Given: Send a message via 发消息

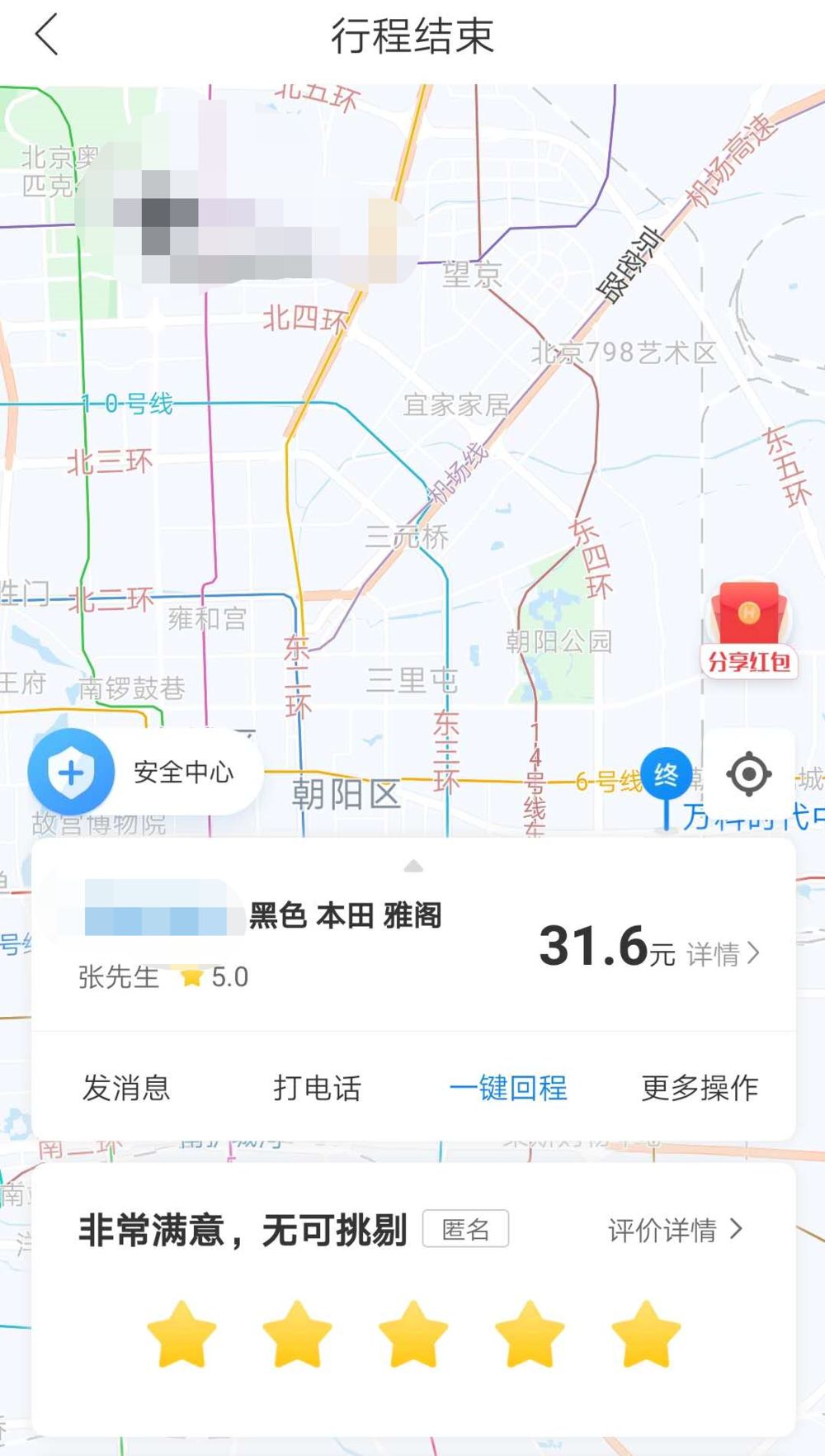Looking at the screenshot, I should tap(126, 1088).
